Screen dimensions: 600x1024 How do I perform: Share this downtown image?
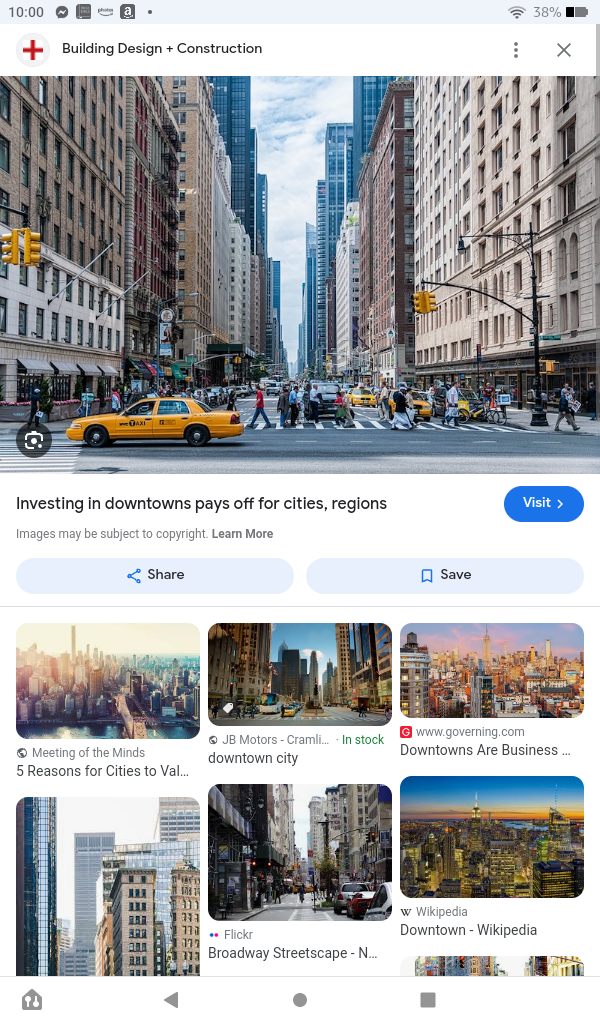pyautogui.click(x=155, y=575)
